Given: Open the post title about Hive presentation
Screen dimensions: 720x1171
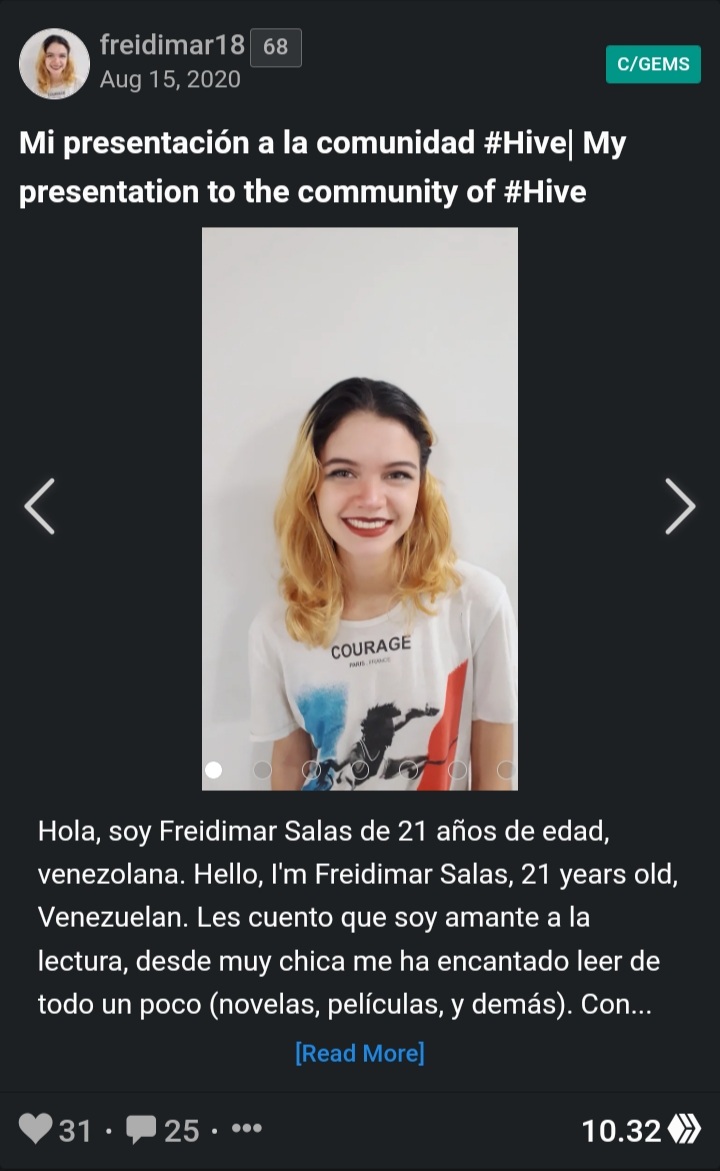Looking at the screenshot, I should pyautogui.click(x=322, y=167).
